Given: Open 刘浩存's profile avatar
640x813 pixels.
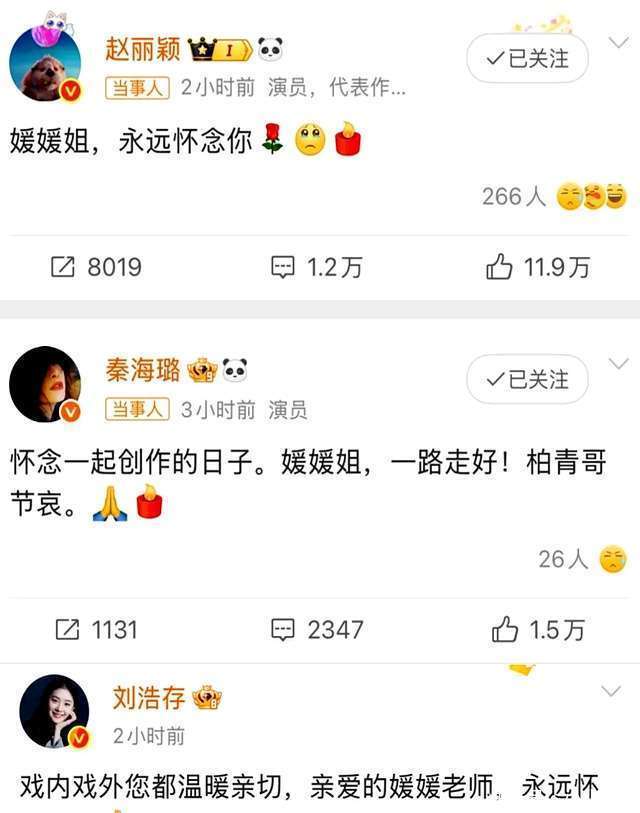Looking at the screenshot, I should [54, 711].
